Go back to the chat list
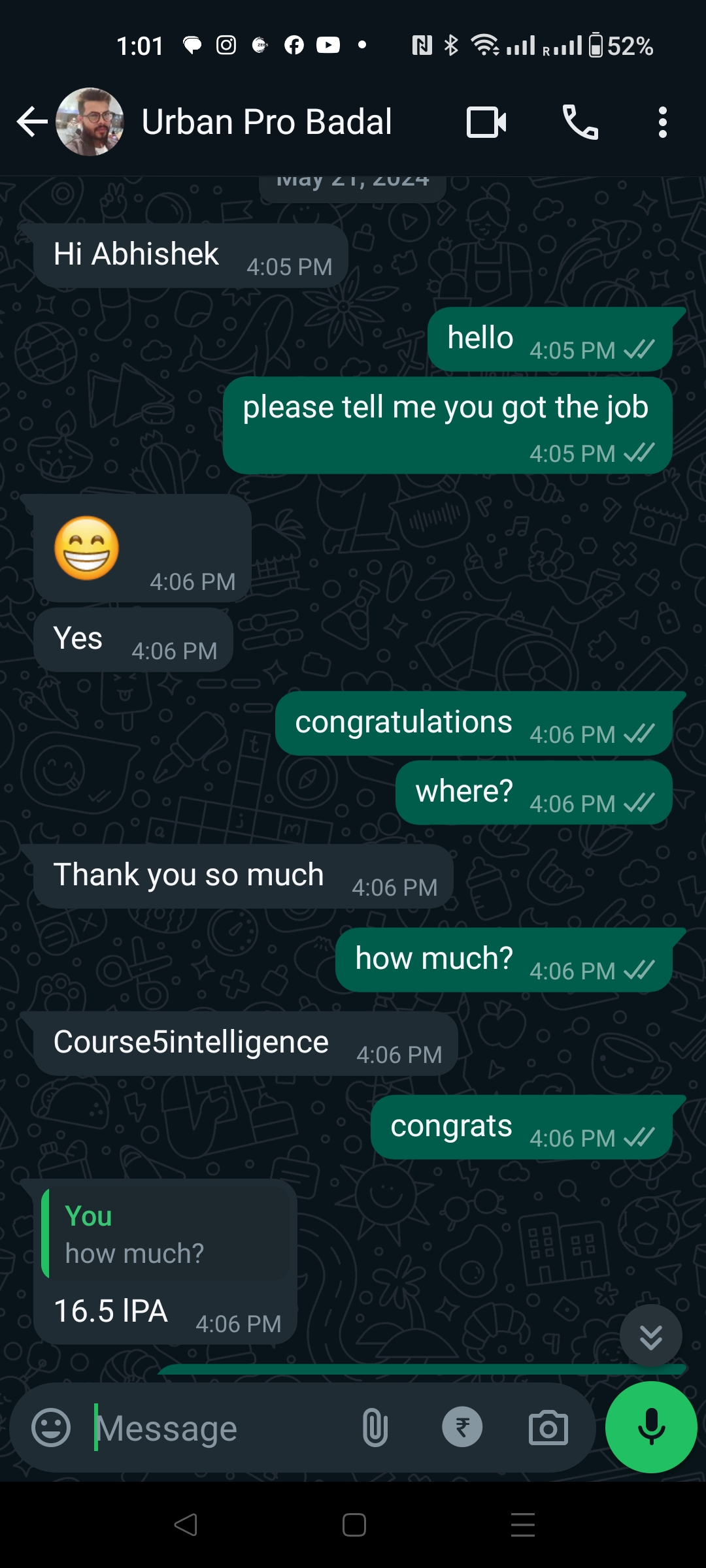The width and height of the screenshot is (706, 1568). coord(31,122)
